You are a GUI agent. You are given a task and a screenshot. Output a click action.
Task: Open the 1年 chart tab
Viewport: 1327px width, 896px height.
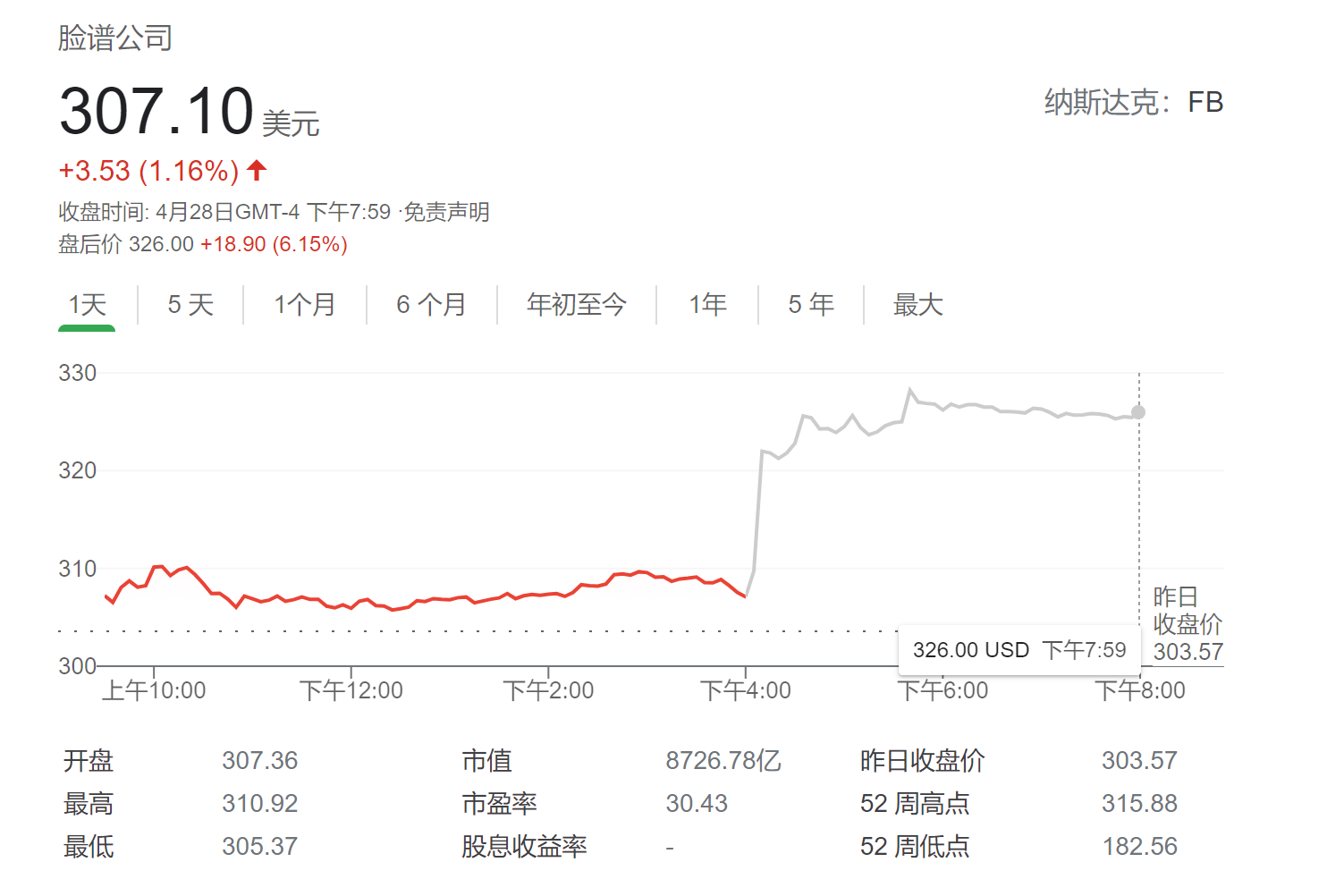[707, 305]
